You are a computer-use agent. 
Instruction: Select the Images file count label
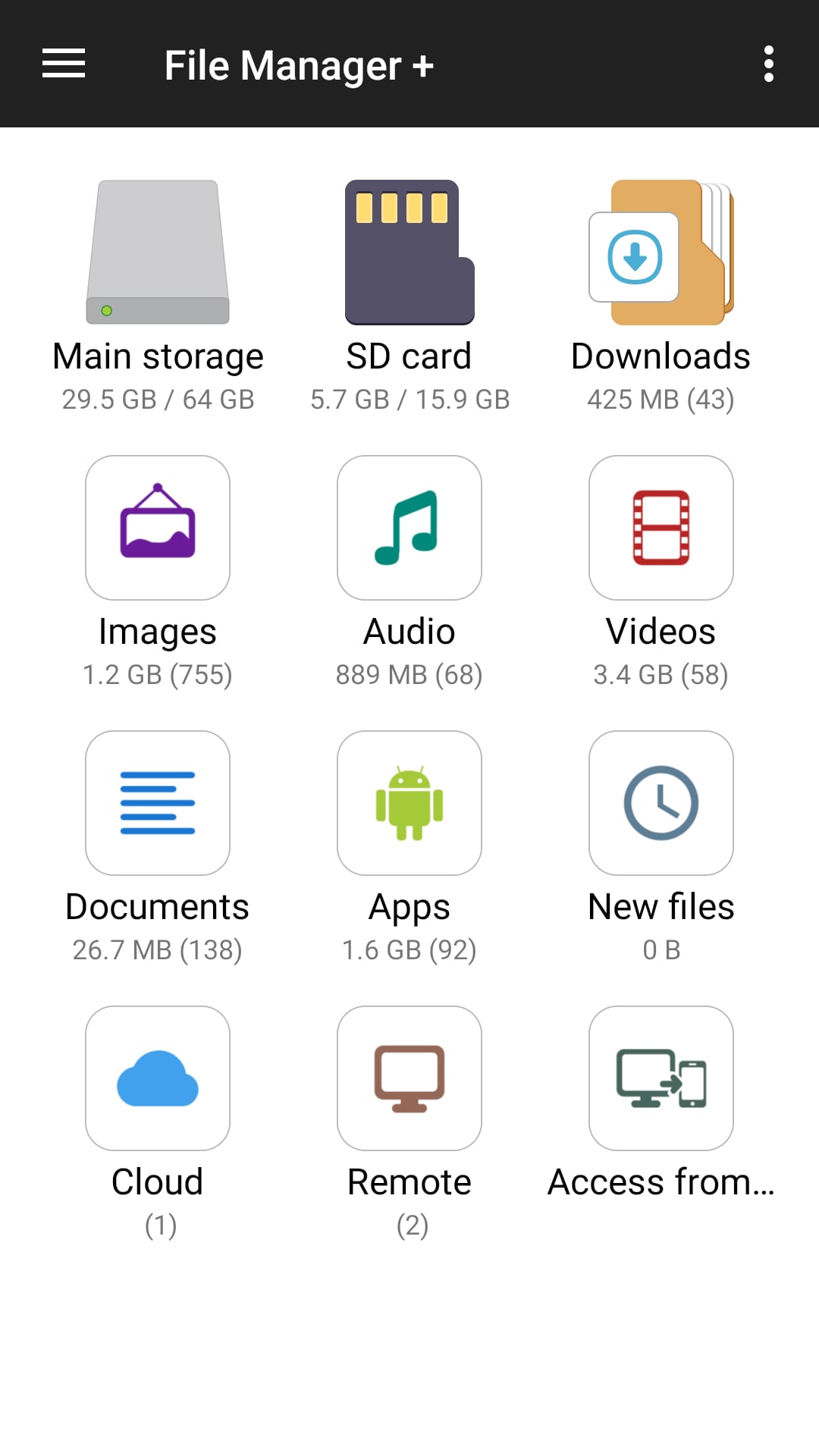(157, 674)
